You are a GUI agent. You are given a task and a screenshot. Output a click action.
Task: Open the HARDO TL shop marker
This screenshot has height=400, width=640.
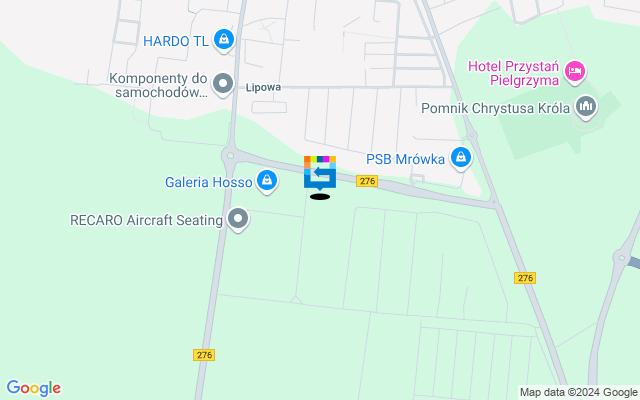[224, 41]
